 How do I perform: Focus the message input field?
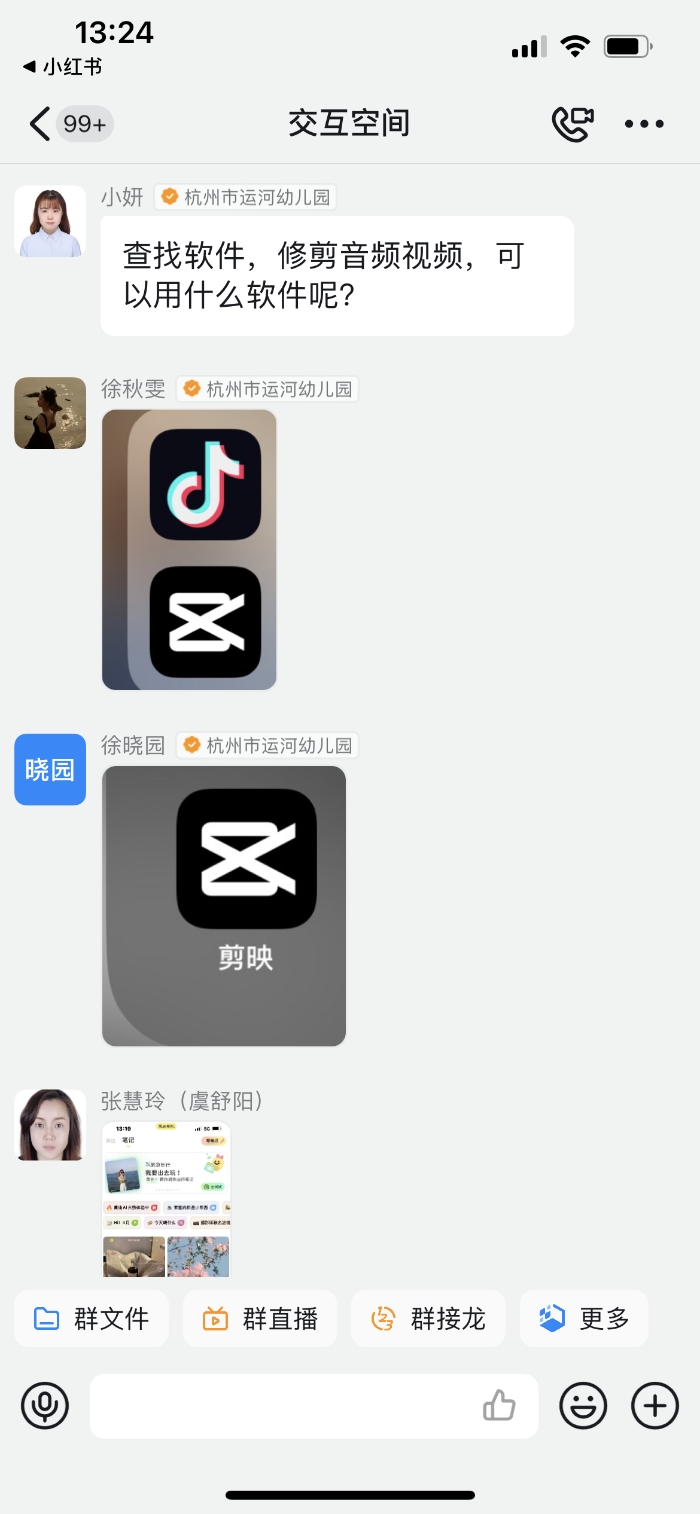tap(280, 1406)
